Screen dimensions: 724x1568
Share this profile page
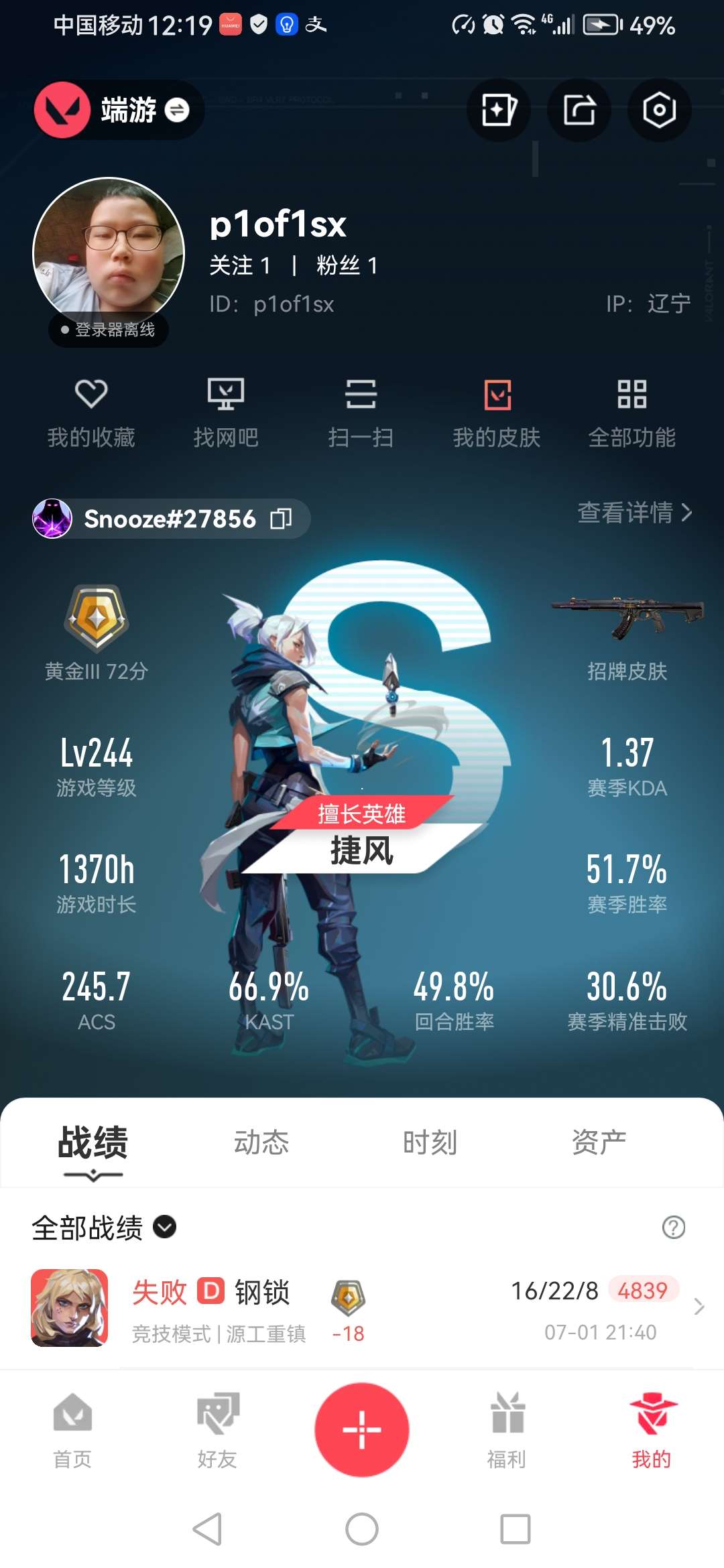click(579, 110)
